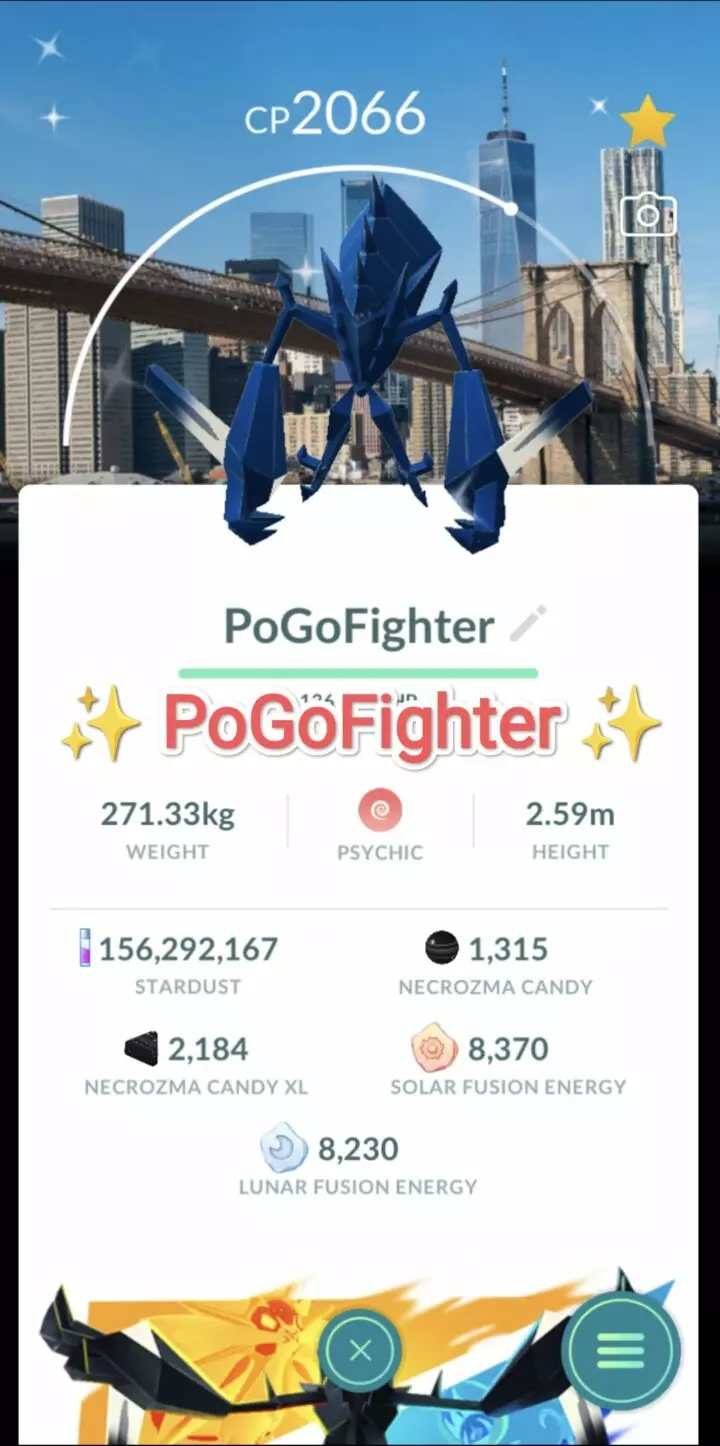Expand the hamburger menu button
This screenshot has height=1446, width=720.
[x=620, y=1351]
